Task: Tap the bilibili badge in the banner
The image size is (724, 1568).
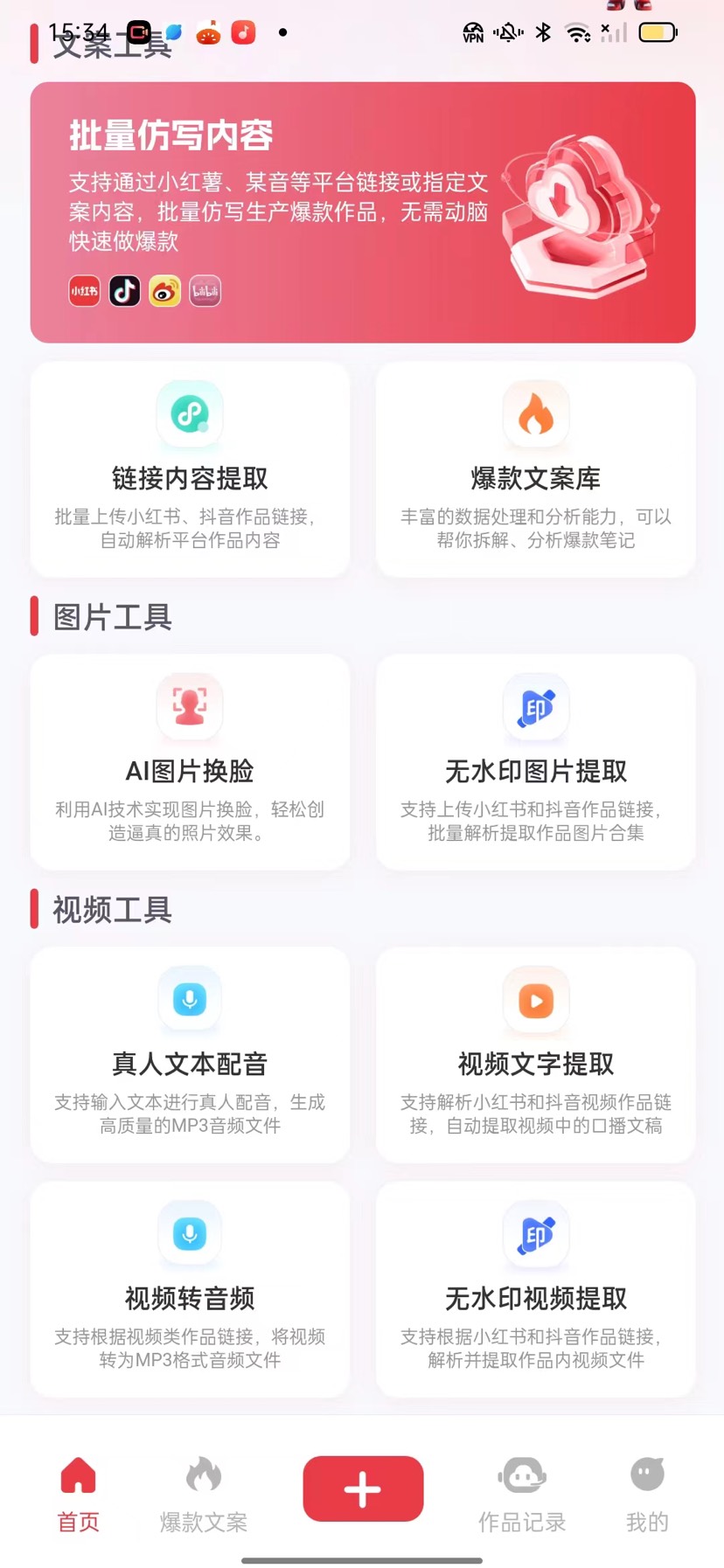Action: (204, 290)
